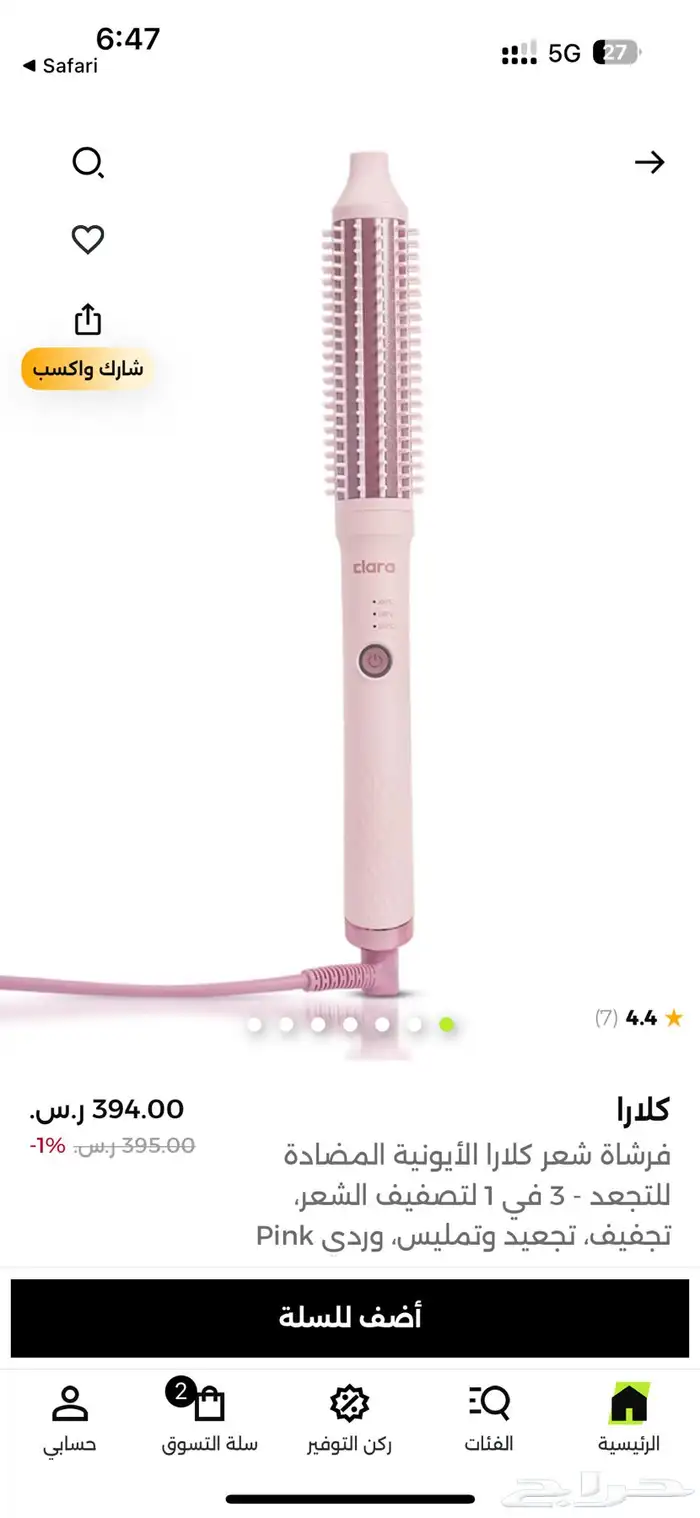Tap the شارك واكسب badge

point(88,369)
